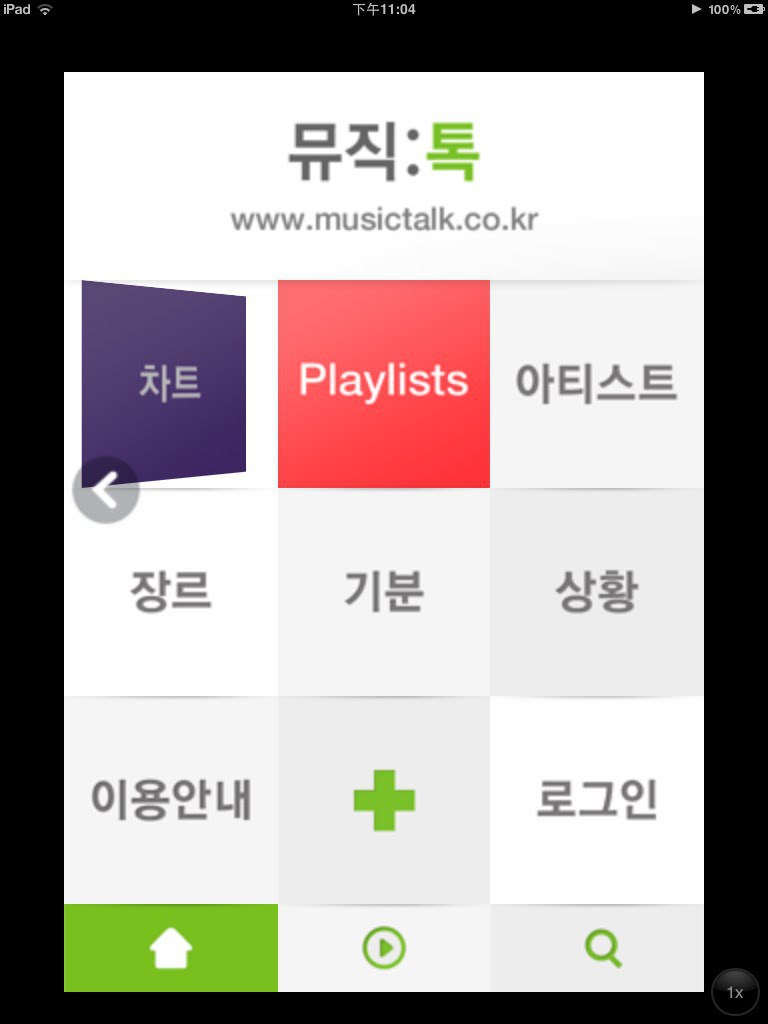This screenshot has width=768, height=1024.
Task: Switch to the search tab
Action: pyautogui.click(x=603, y=948)
